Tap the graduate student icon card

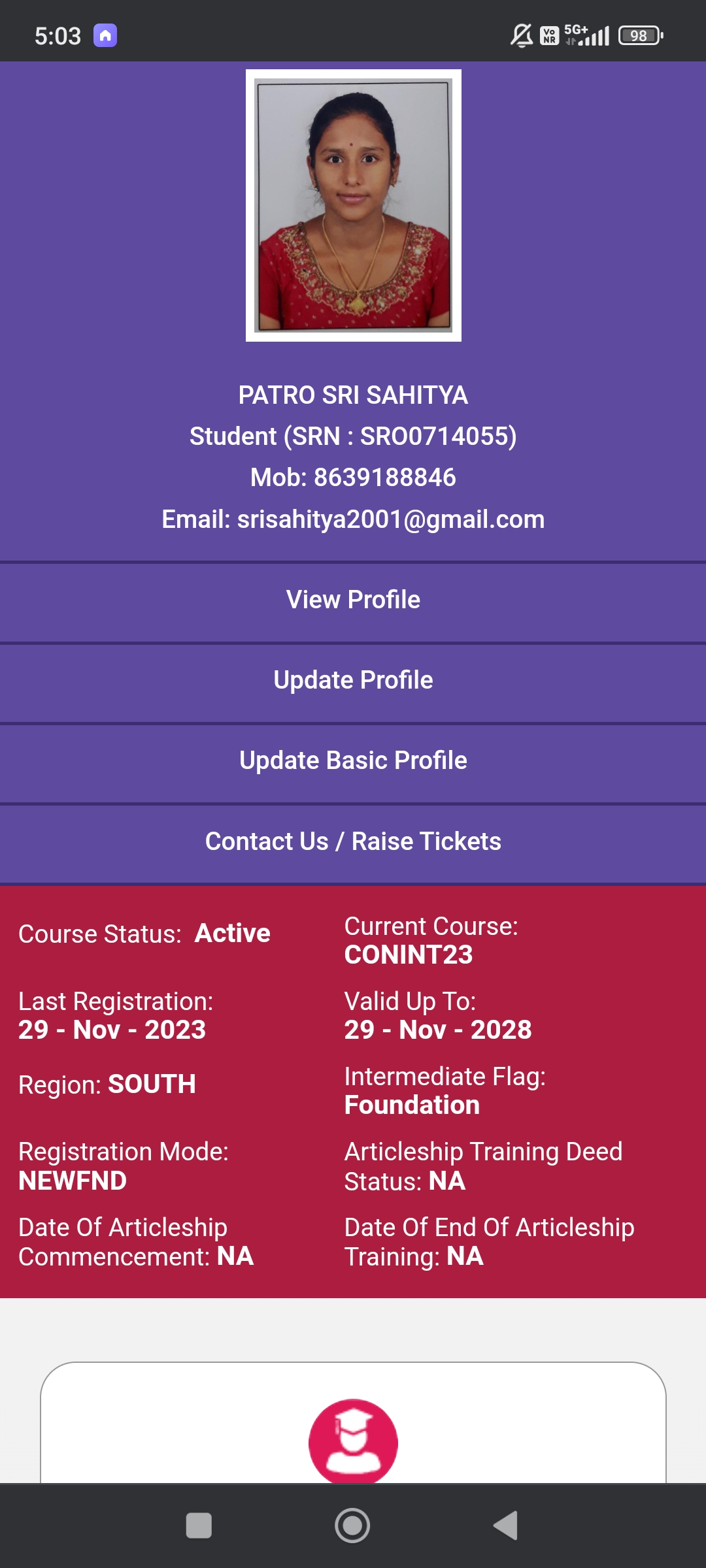pyautogui.click(x=353, y=1441)
